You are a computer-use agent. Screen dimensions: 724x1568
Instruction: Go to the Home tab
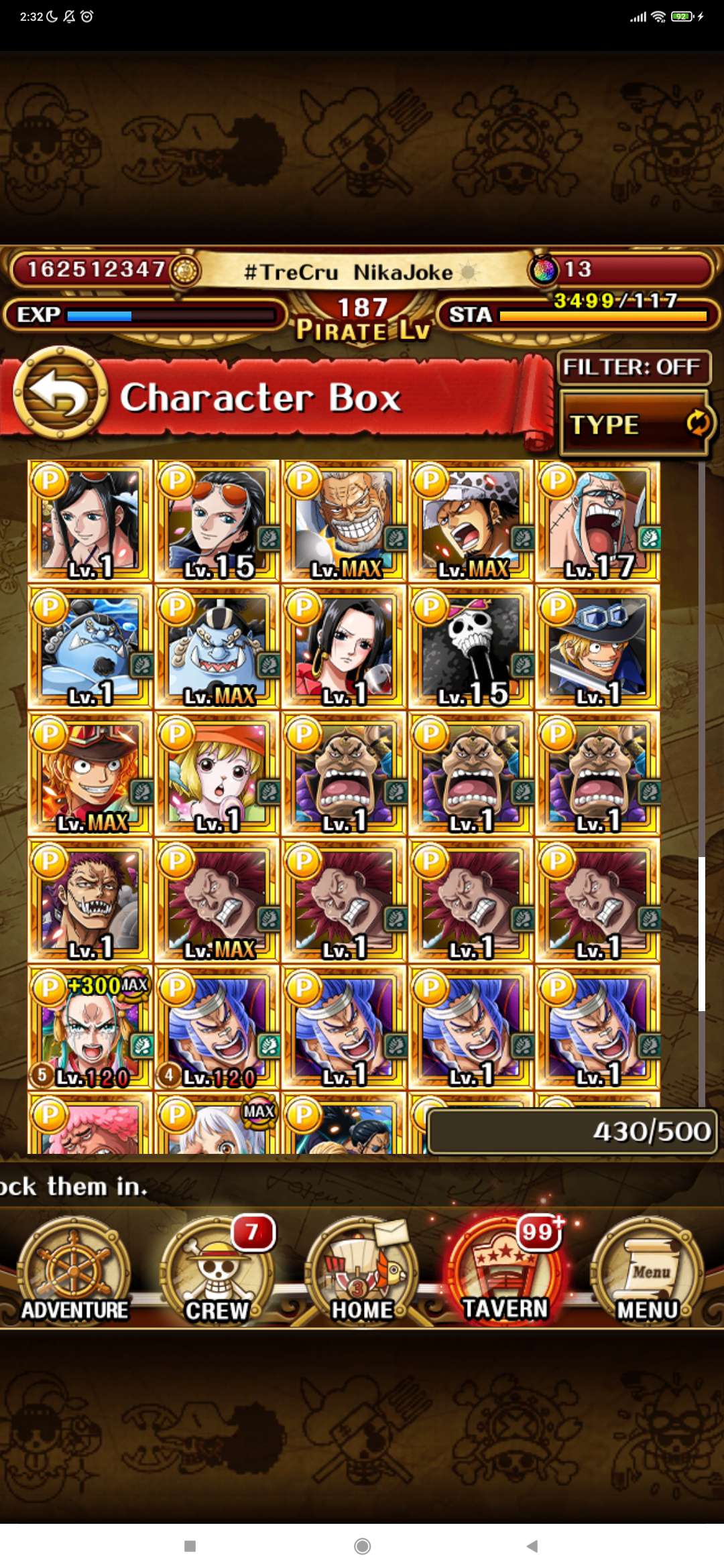pyautogui.click(x=362, y=1272)
